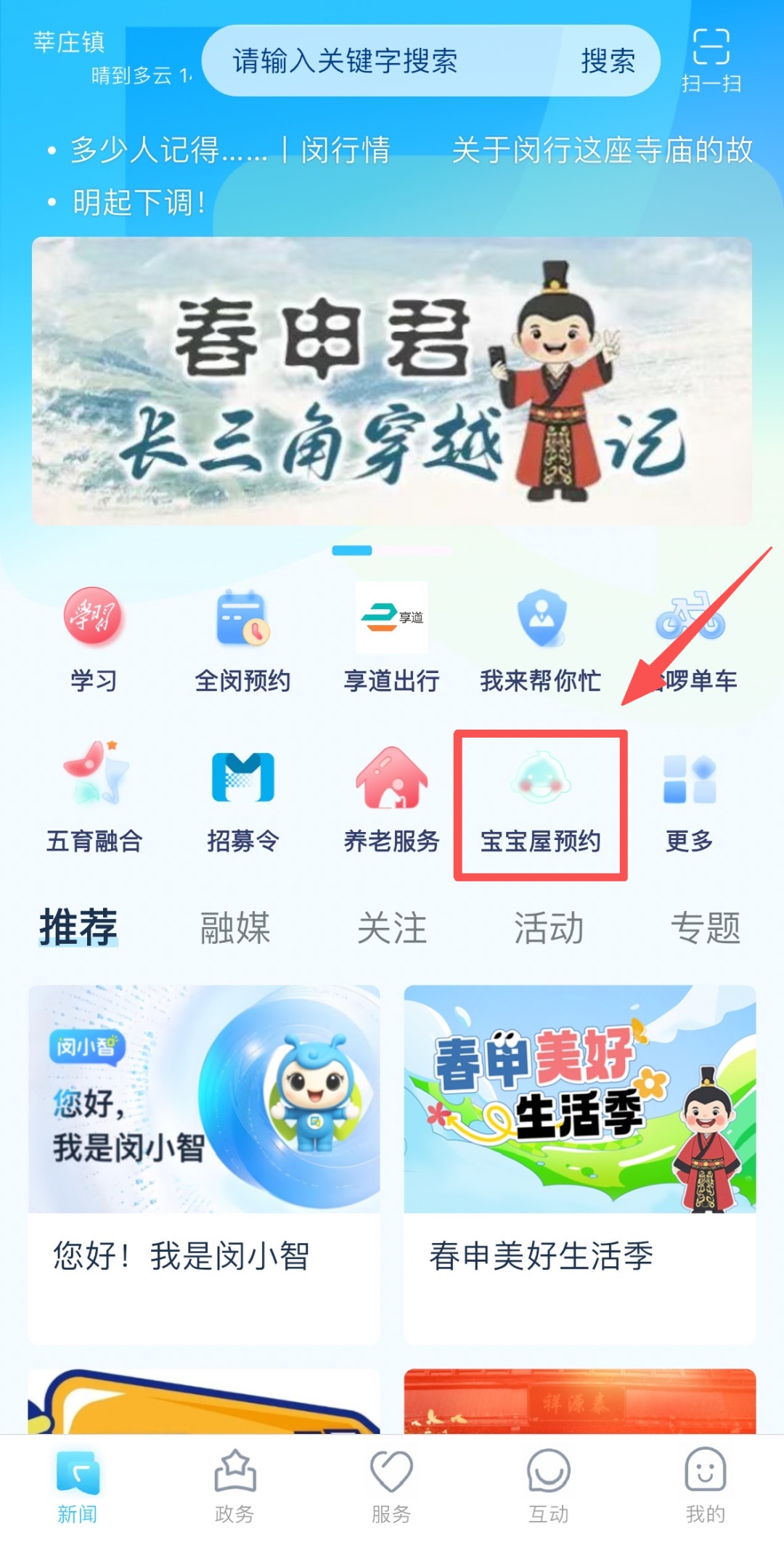Switch to the 专题 tab
784x1553 pixels.
[x=706, y=929]
